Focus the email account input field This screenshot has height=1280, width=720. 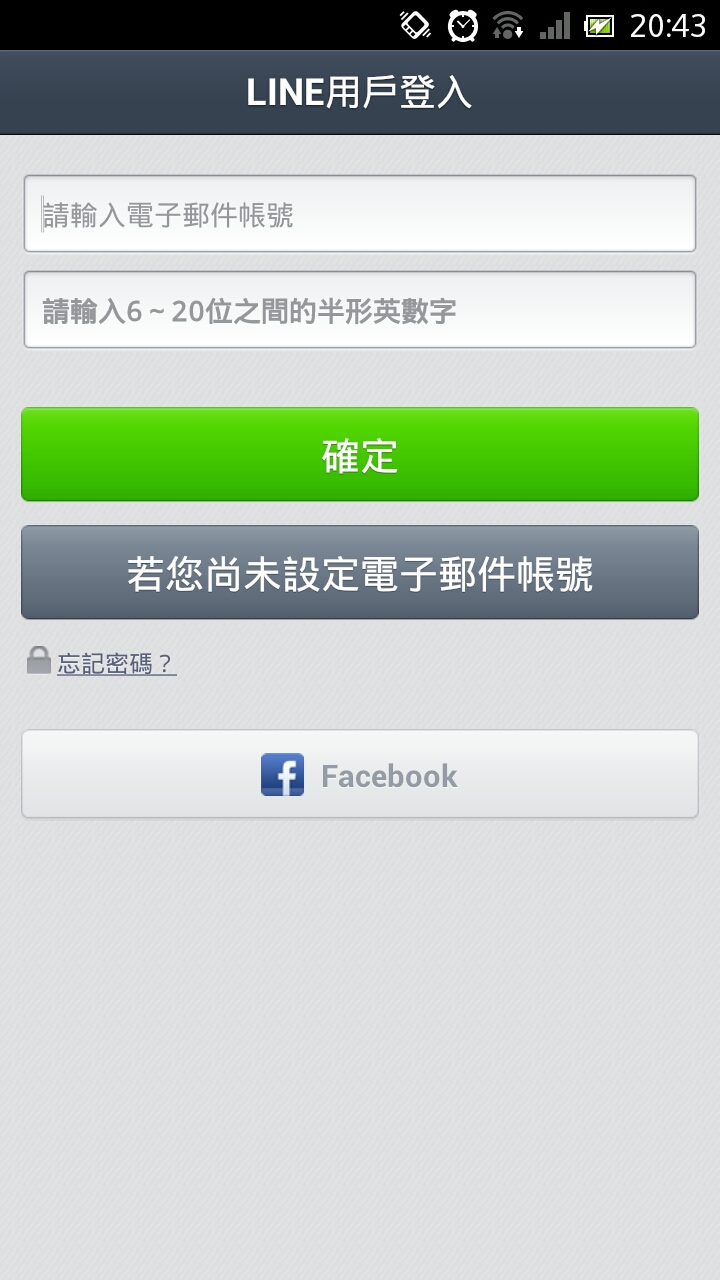pyautogui.click(x=360, y=214)
